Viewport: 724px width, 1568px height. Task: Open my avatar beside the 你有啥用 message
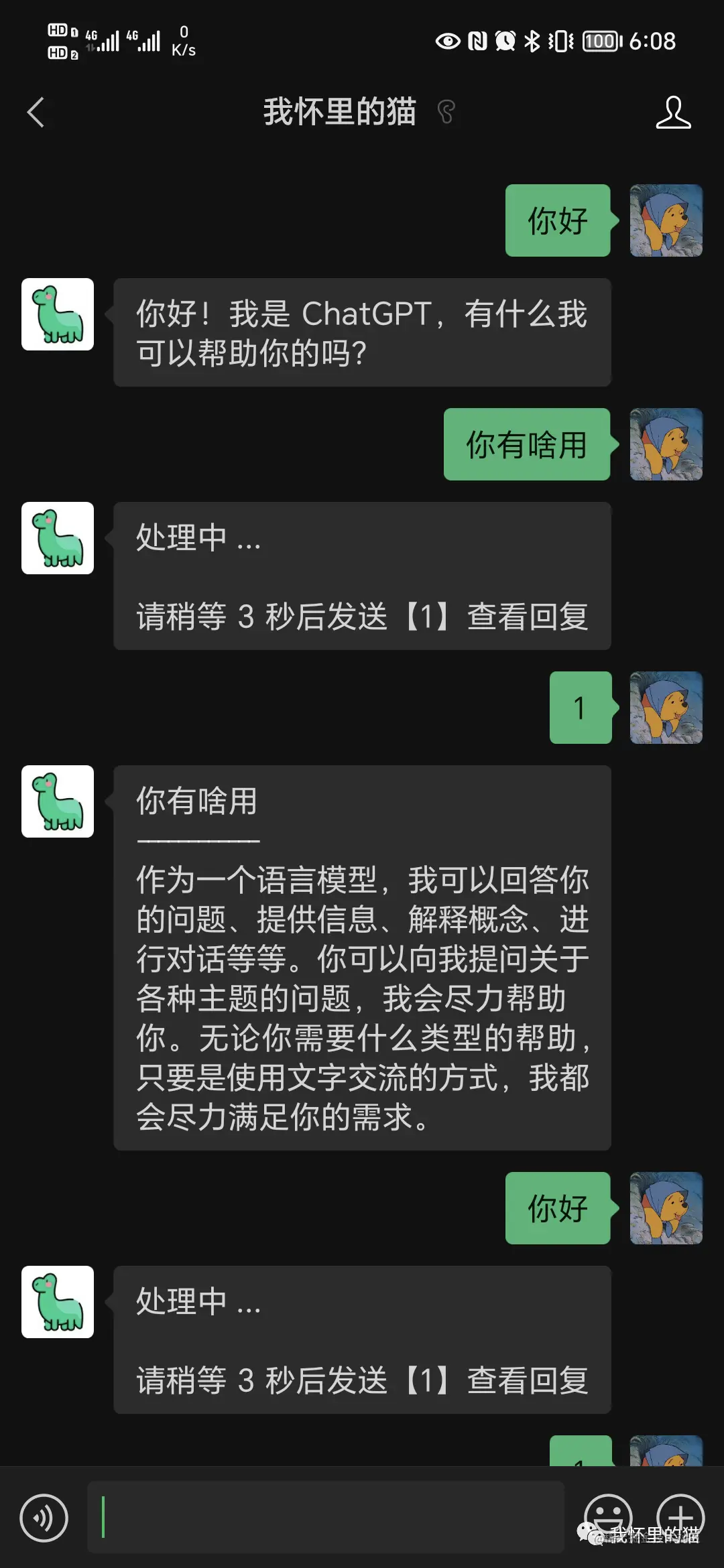(666, 444)
